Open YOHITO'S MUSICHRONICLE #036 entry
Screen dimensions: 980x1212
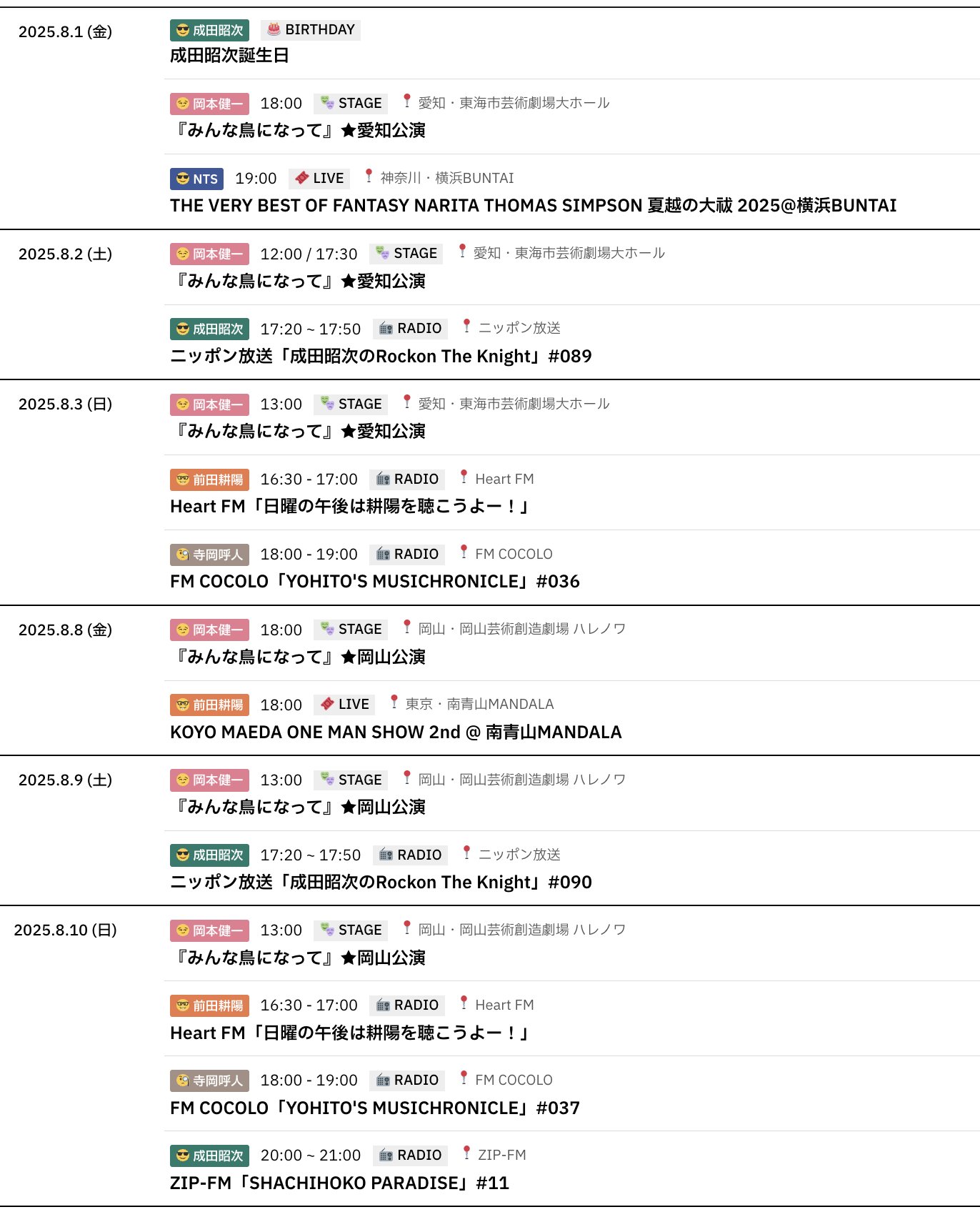[x=374, y=582]
